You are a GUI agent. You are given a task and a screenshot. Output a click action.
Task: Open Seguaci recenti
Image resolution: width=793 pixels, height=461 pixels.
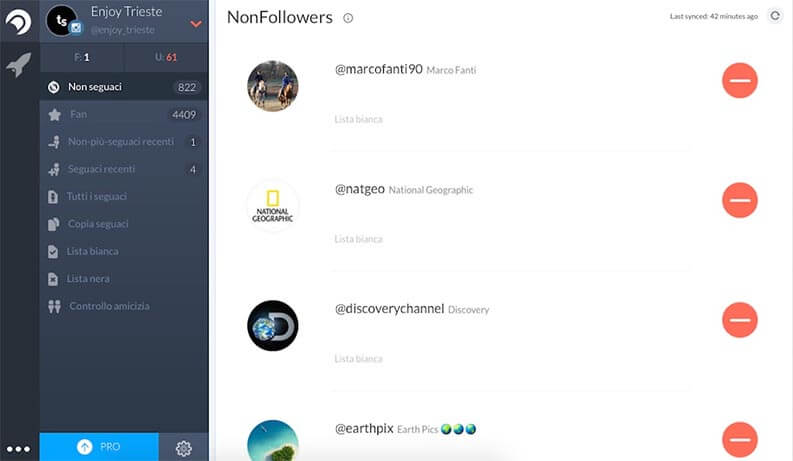click(101, 169)
